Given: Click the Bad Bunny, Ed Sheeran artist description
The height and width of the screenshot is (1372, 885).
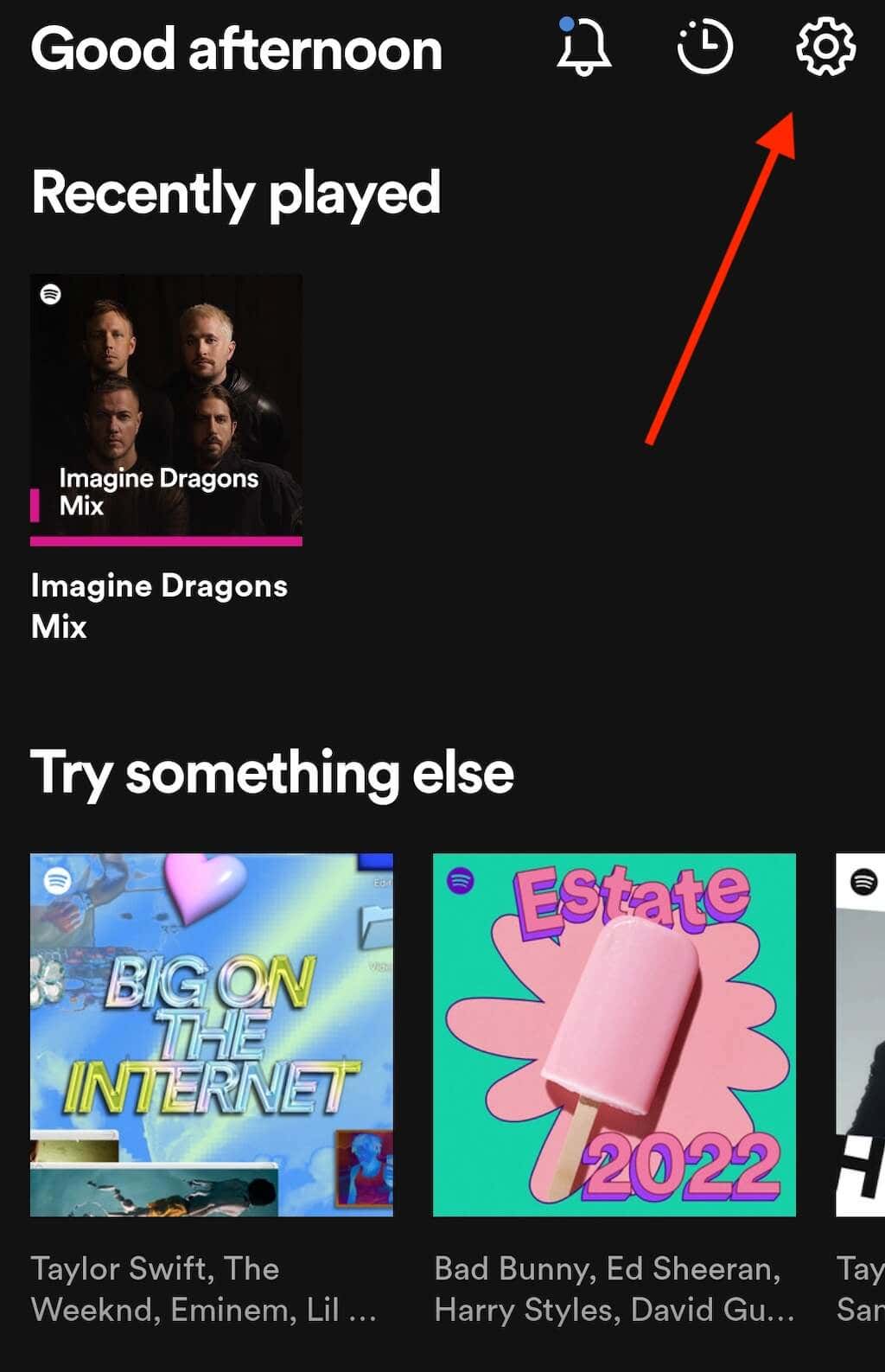Looking at the screenshot, I should point(609,1288).
